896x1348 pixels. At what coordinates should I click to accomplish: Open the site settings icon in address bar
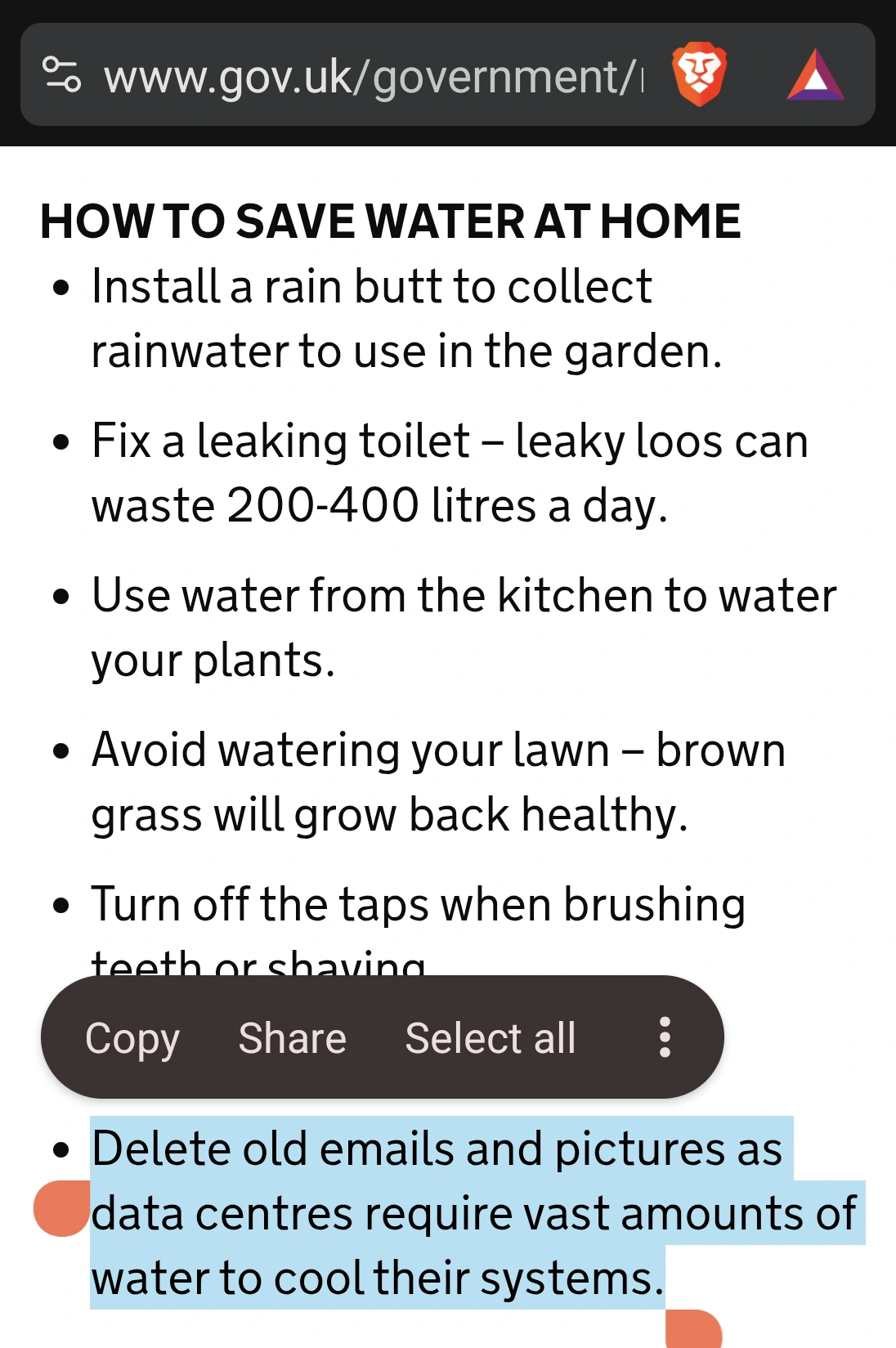click(61, 74)
